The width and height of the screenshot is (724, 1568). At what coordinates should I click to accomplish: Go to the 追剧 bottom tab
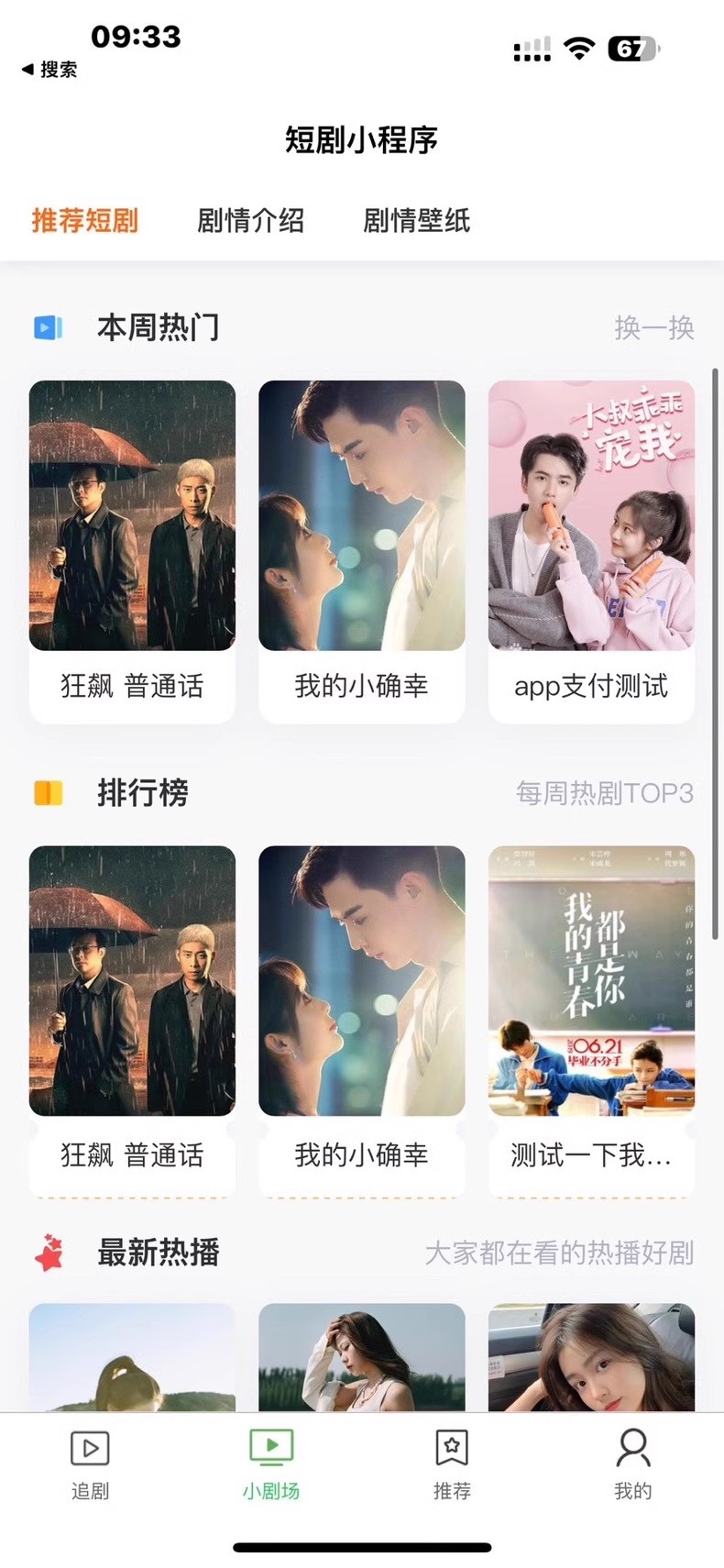[x=90, y=1464]
